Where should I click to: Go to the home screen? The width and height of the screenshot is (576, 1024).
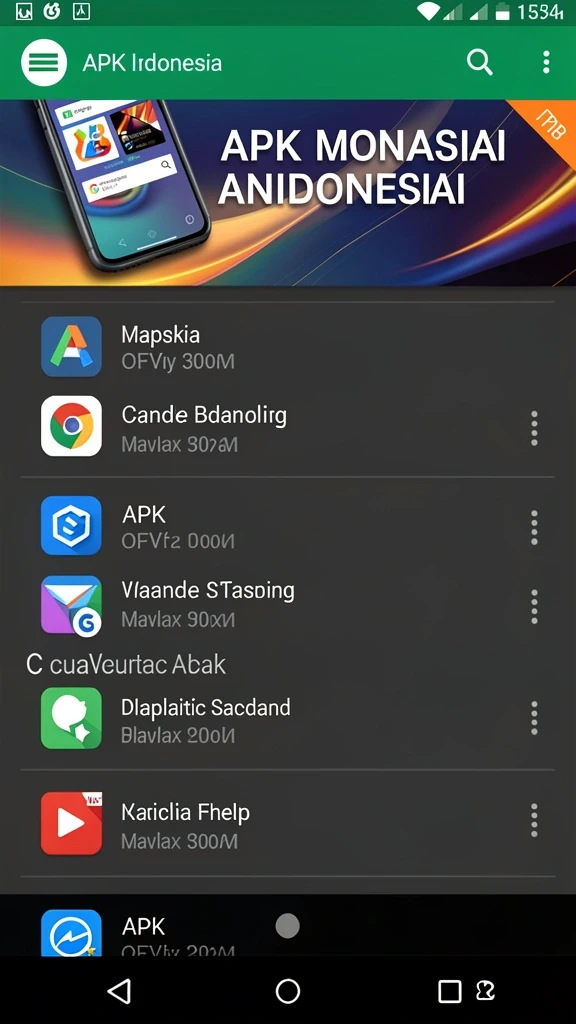click(x=288, y=991)
